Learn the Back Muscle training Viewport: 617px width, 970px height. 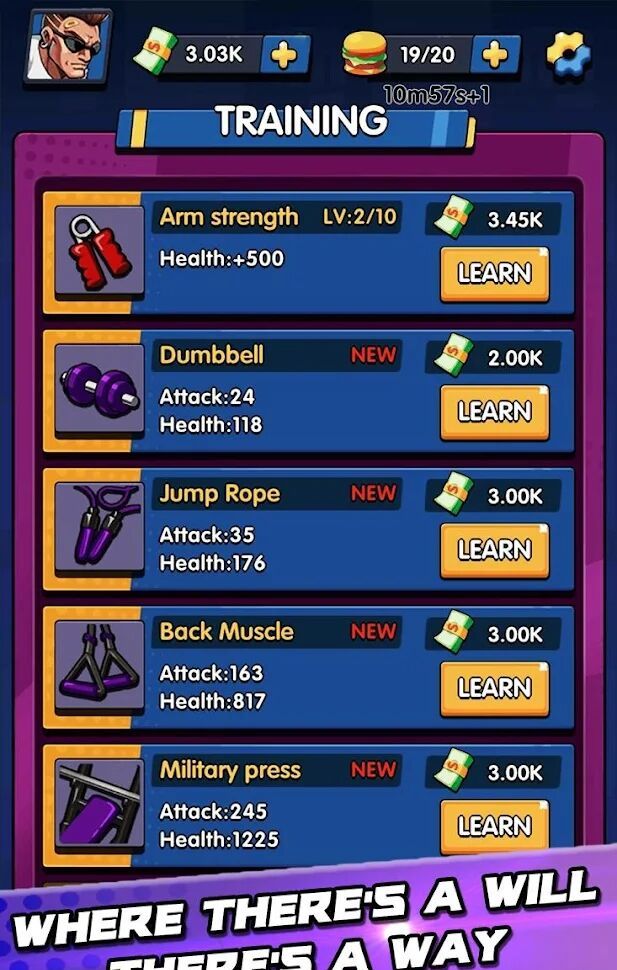(494, 688)
